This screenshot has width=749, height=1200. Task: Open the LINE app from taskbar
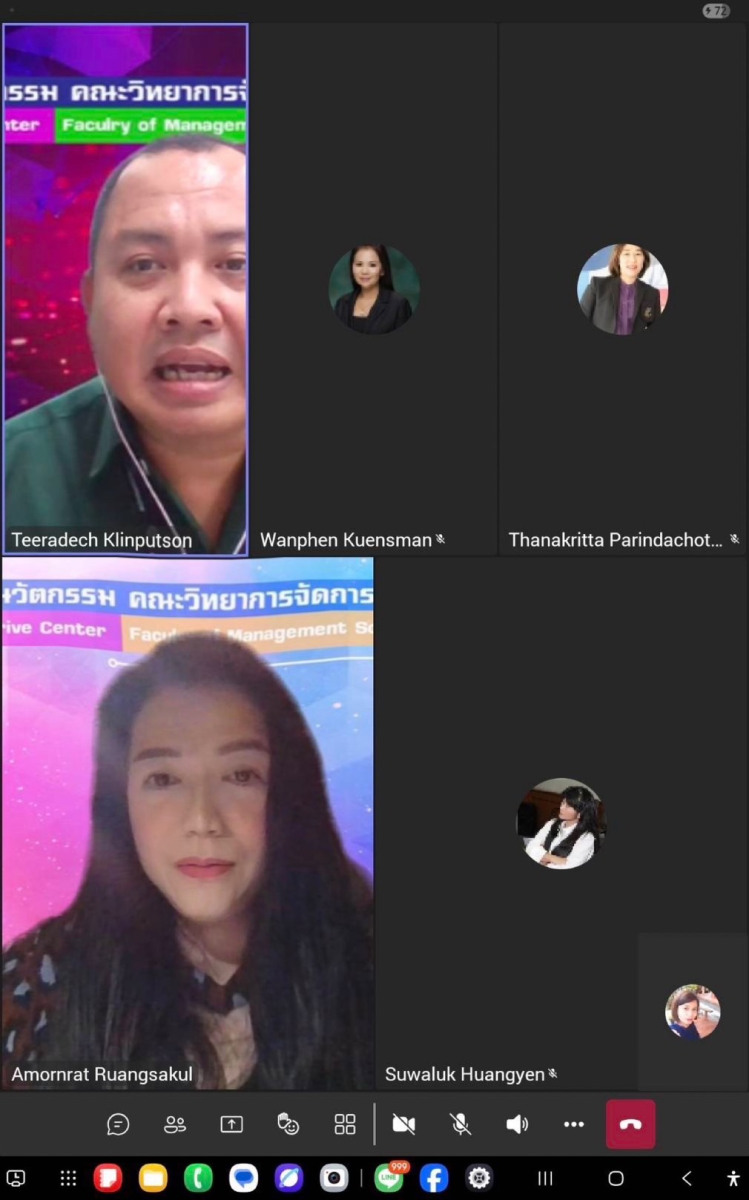[x=389, y=1178]
